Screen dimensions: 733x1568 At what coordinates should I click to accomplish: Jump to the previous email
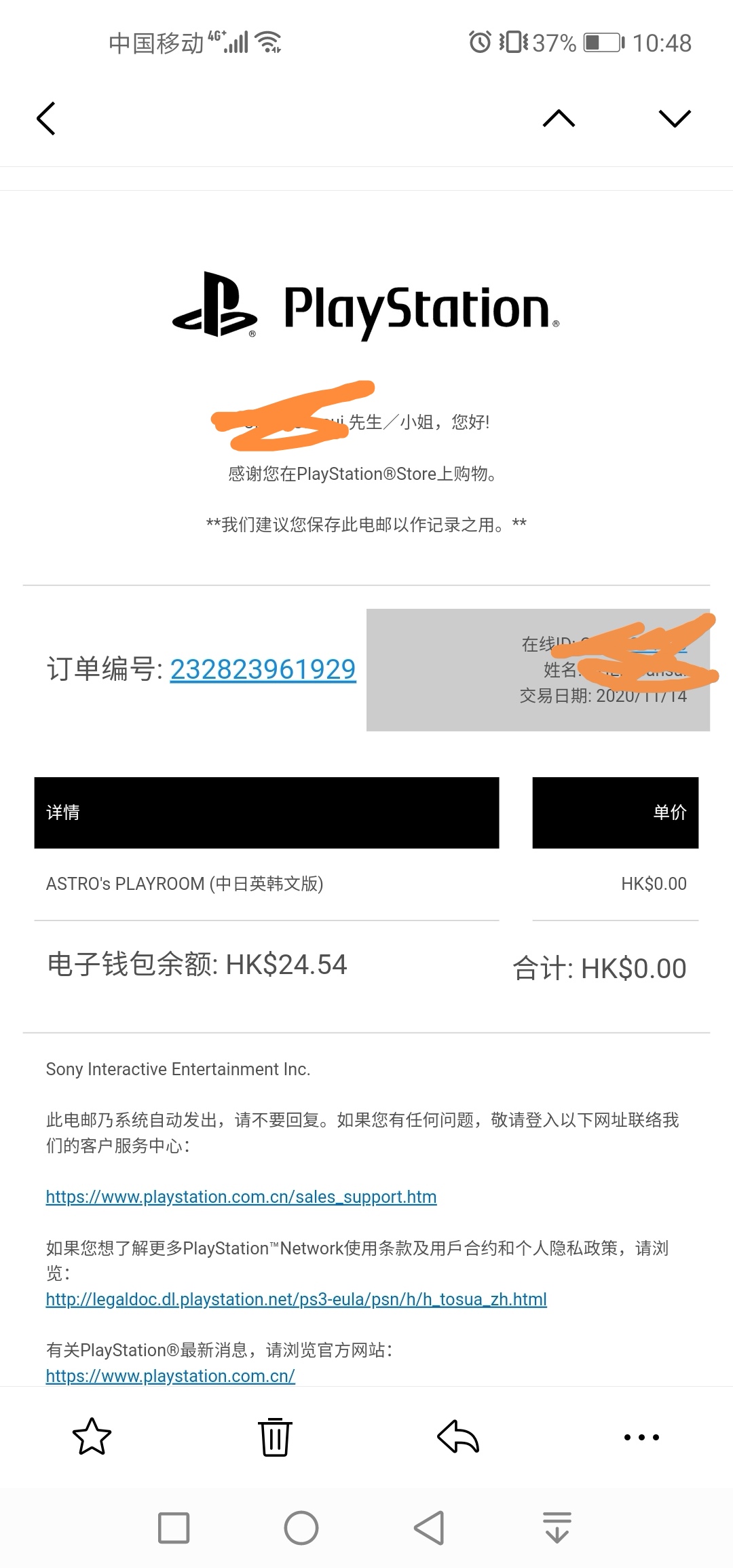[x=559, y=118]
